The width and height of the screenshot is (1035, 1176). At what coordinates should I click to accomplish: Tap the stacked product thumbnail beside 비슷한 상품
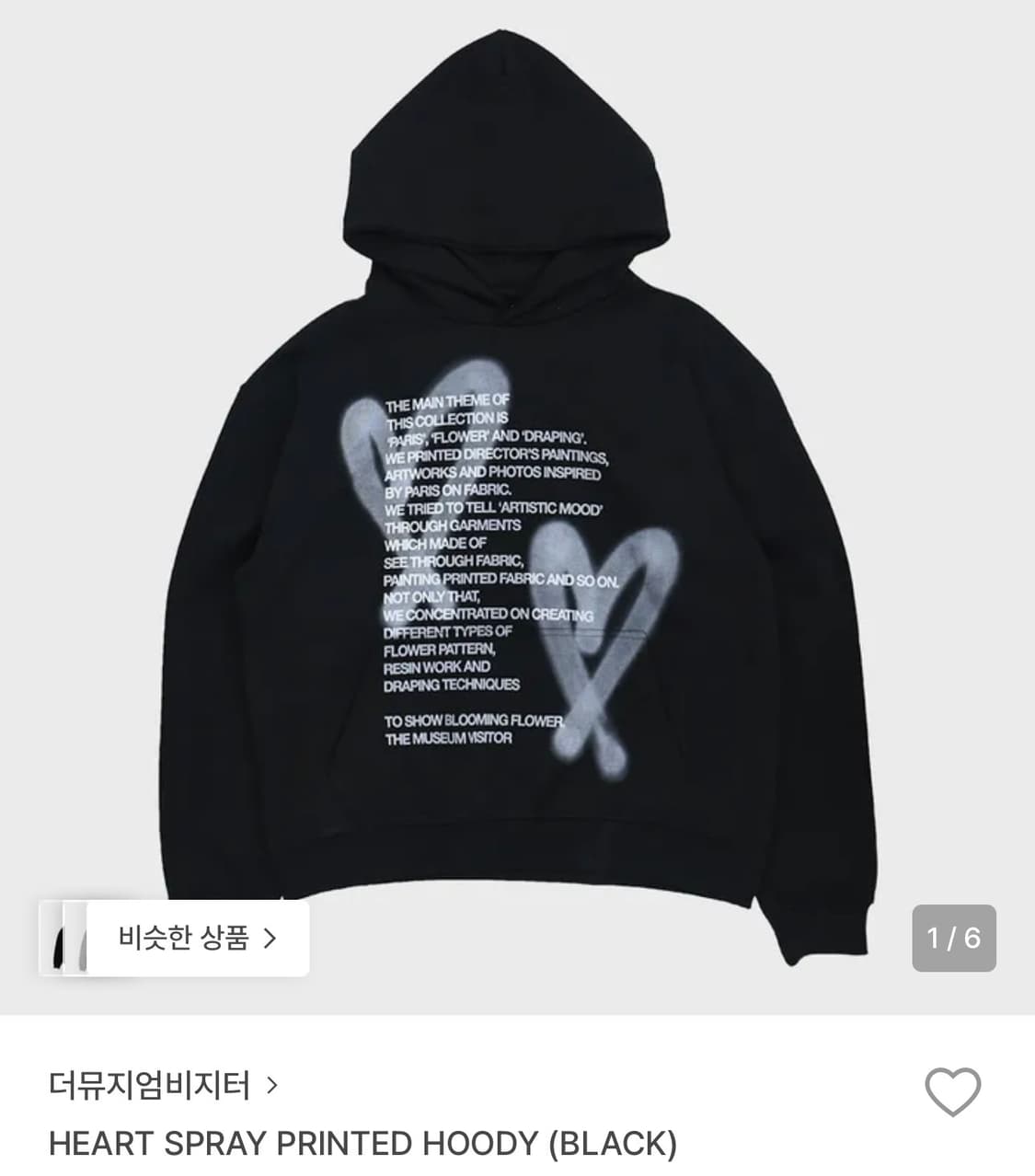tap(66, 937)
